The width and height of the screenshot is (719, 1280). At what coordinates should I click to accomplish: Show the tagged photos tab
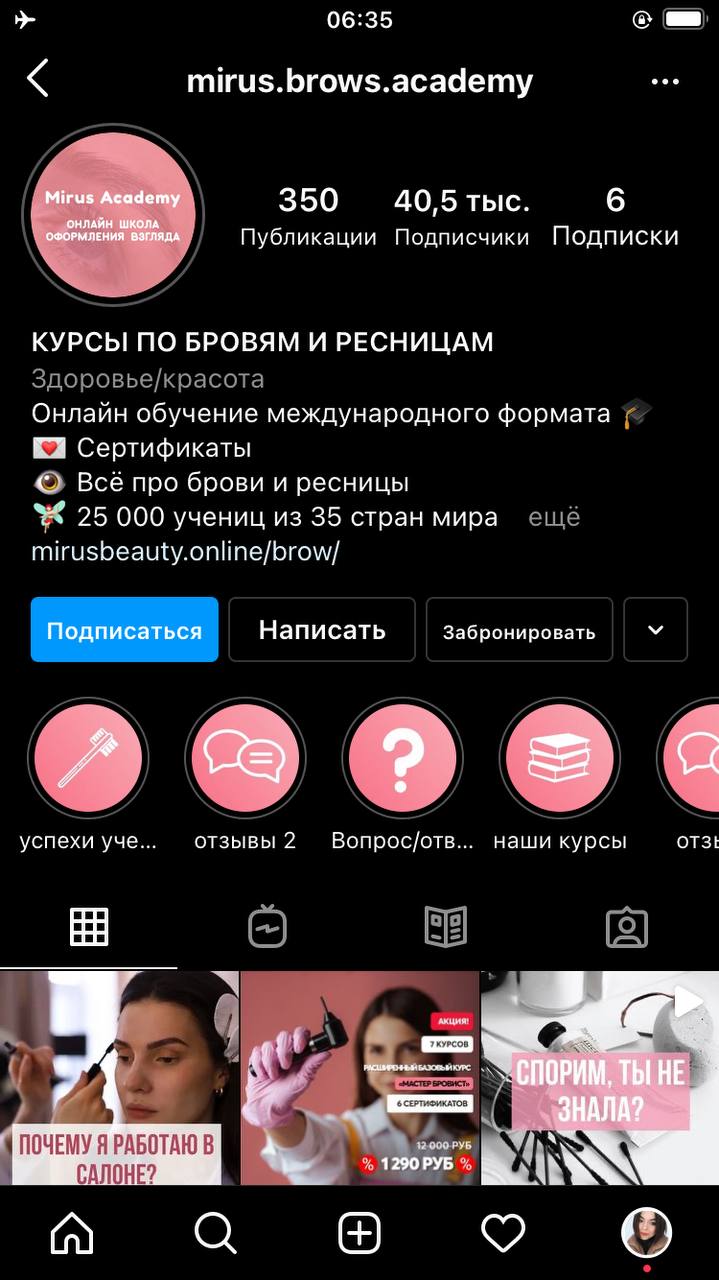point(627,927)
